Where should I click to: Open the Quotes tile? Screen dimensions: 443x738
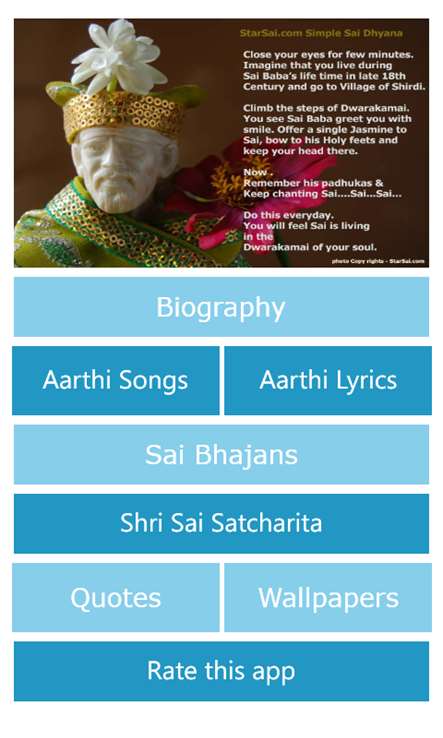116,597
